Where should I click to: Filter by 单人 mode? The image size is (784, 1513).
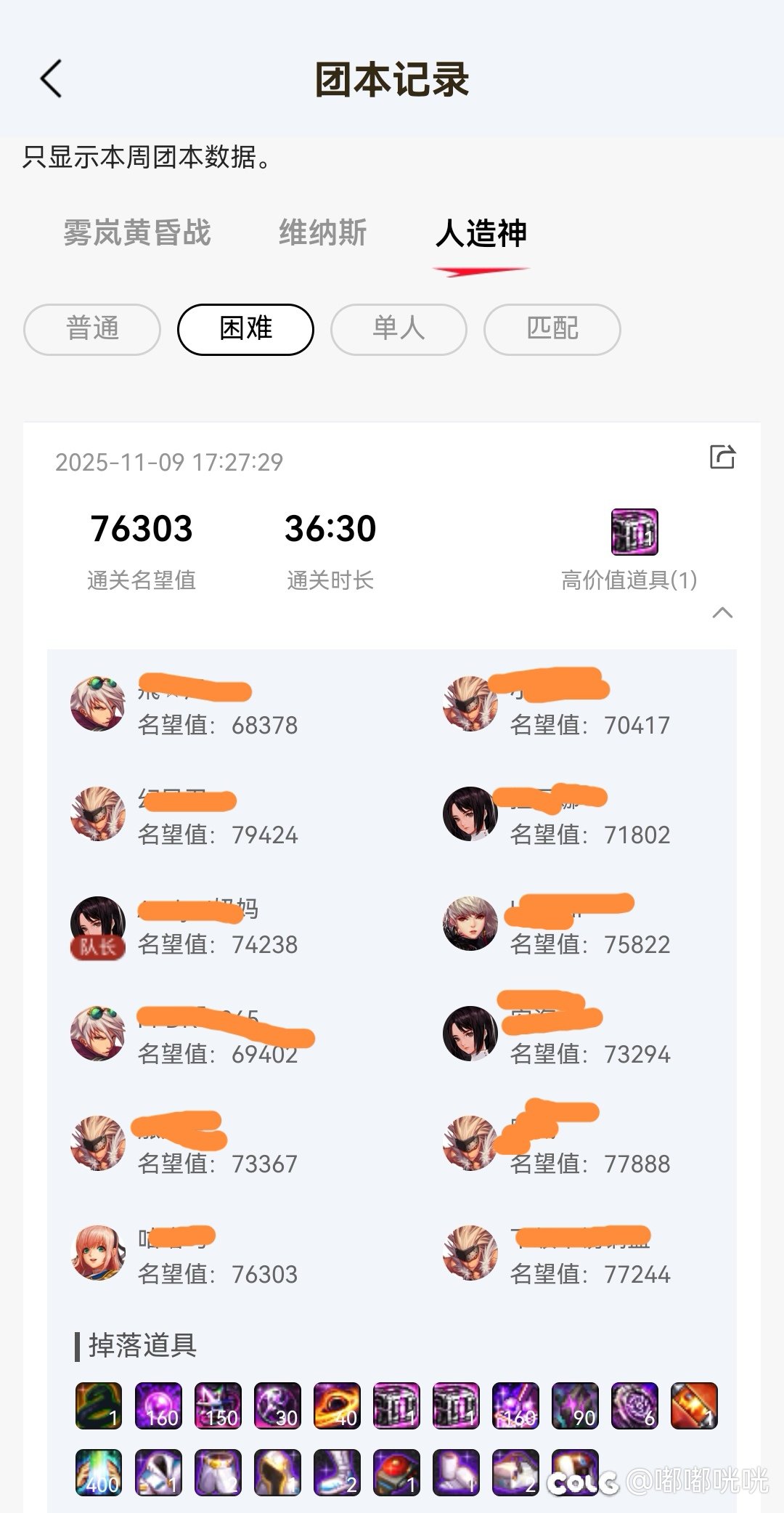pos(399,329)
